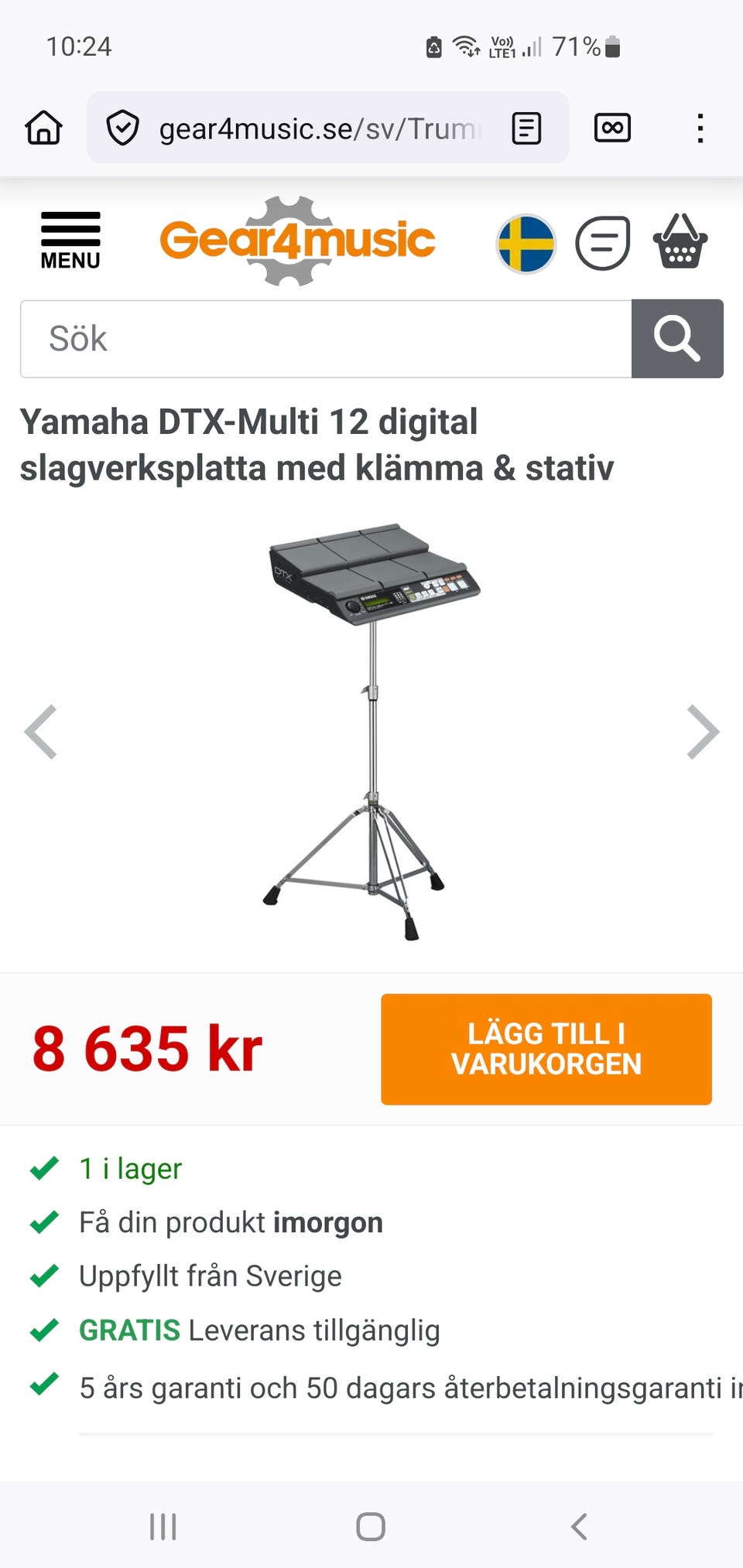This screenshot has width=743, height=1568.
Task: Open browser reader mode icon
Action: [526, 128]
